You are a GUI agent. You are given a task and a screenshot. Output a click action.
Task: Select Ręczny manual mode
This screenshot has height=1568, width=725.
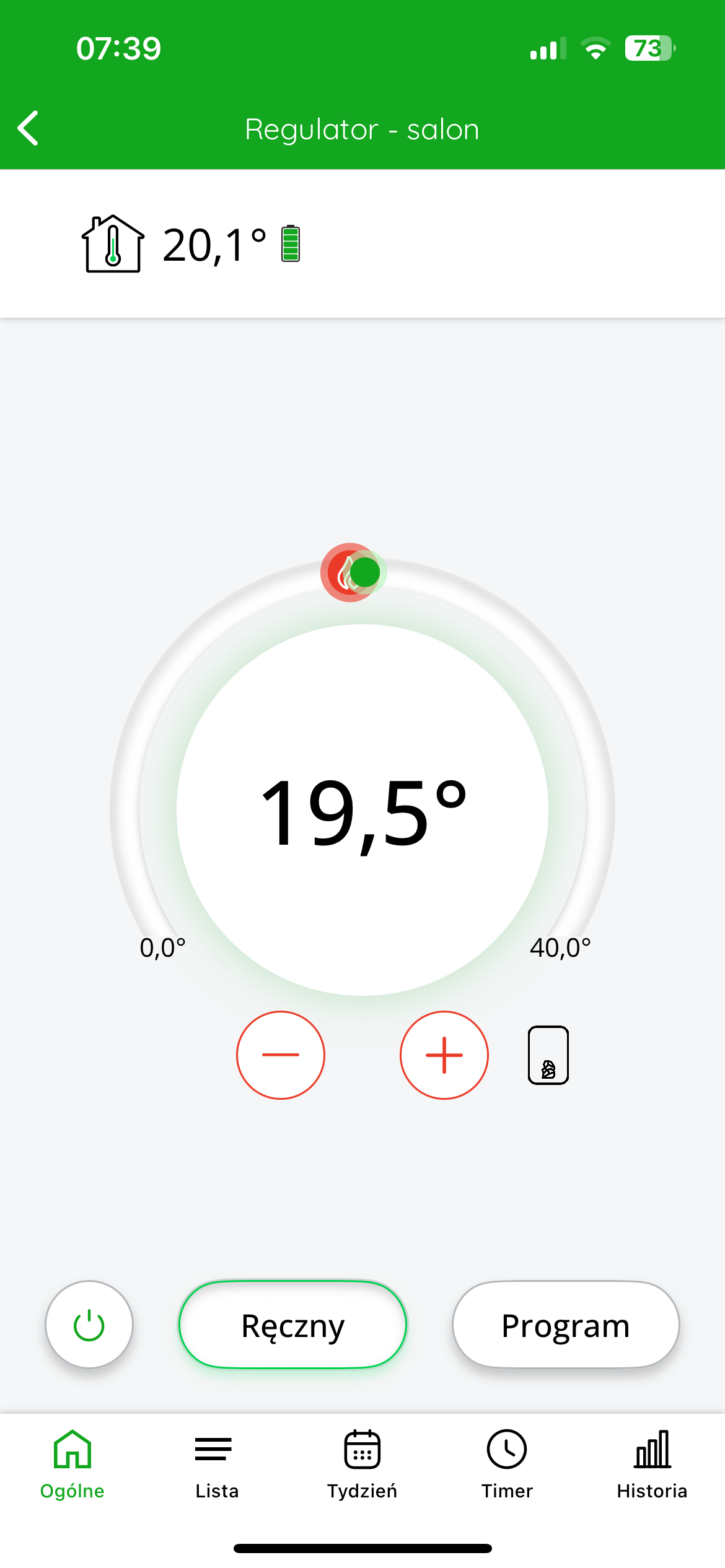(x=292, y=1324)
